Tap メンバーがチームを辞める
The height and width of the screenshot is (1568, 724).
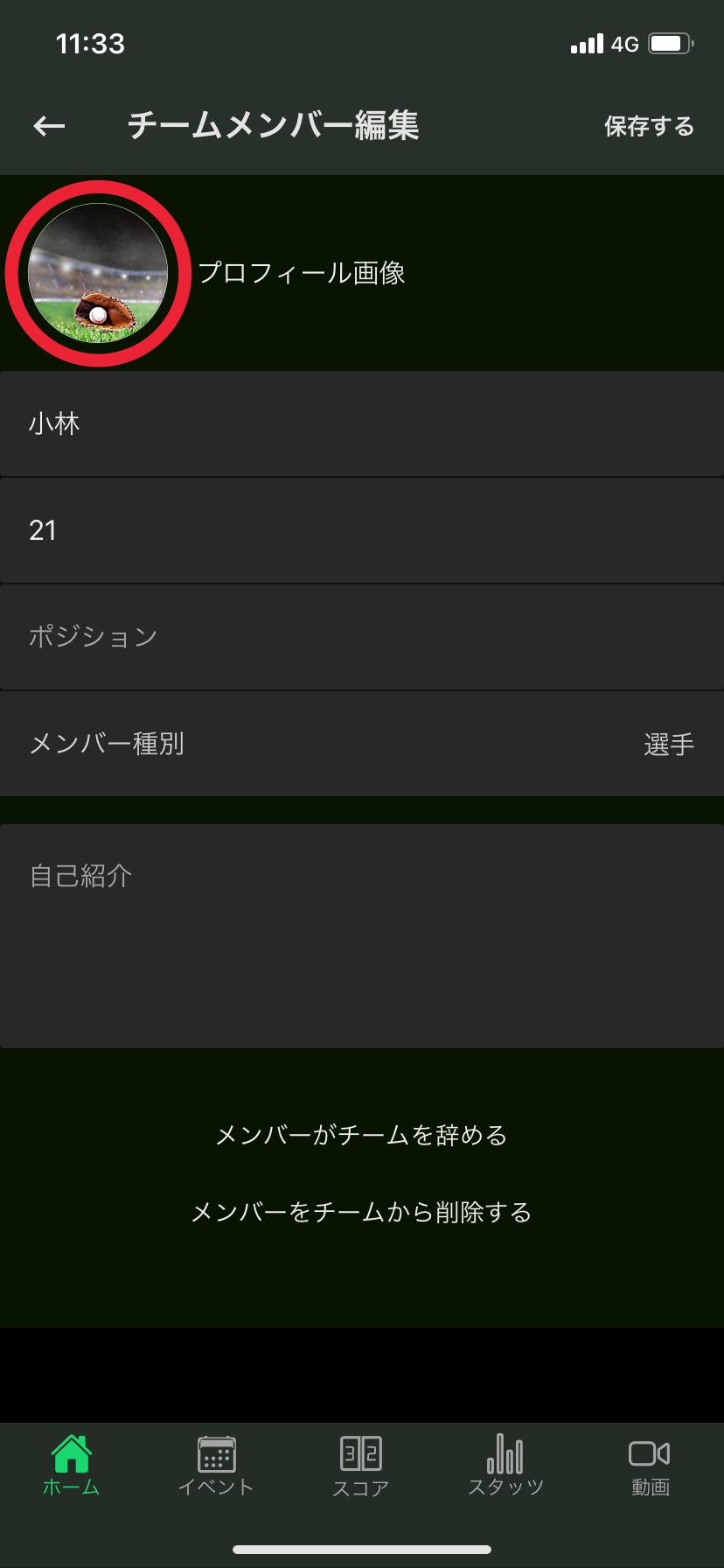coord(362,1135)
